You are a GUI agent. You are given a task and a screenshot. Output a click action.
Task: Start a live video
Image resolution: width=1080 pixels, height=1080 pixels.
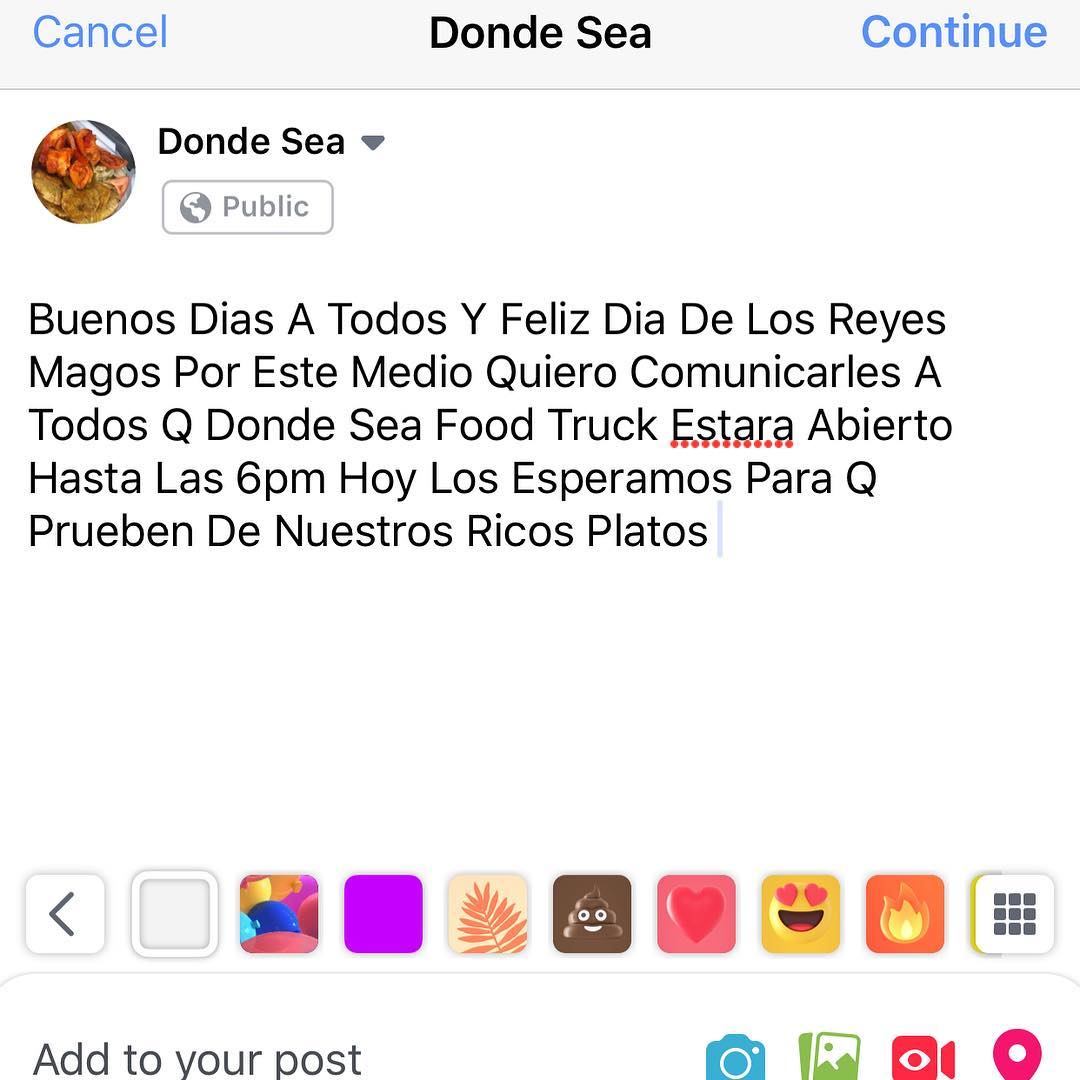[x=922, y=1060]
